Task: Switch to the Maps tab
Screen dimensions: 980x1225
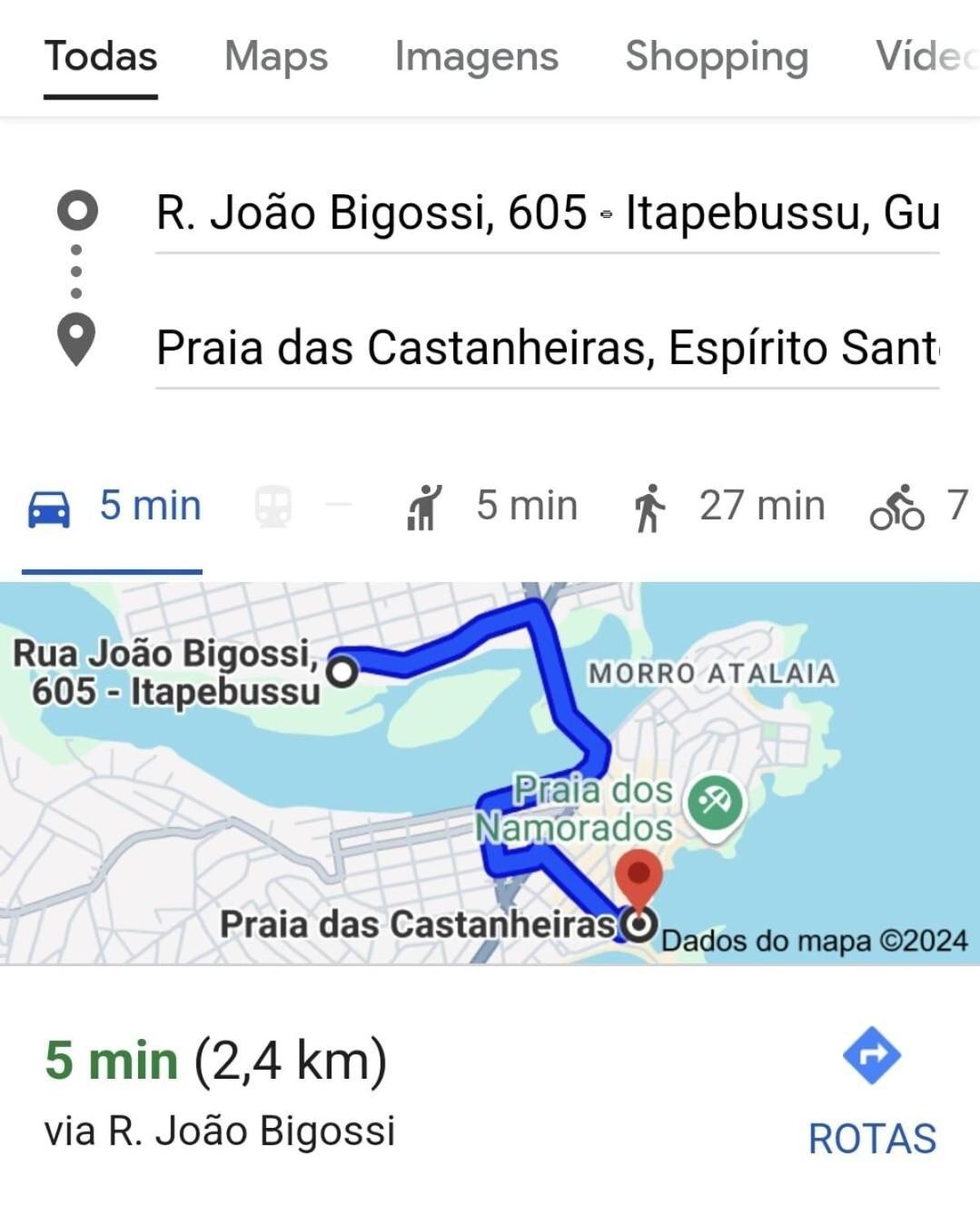Action: click(x=276, y=56)
